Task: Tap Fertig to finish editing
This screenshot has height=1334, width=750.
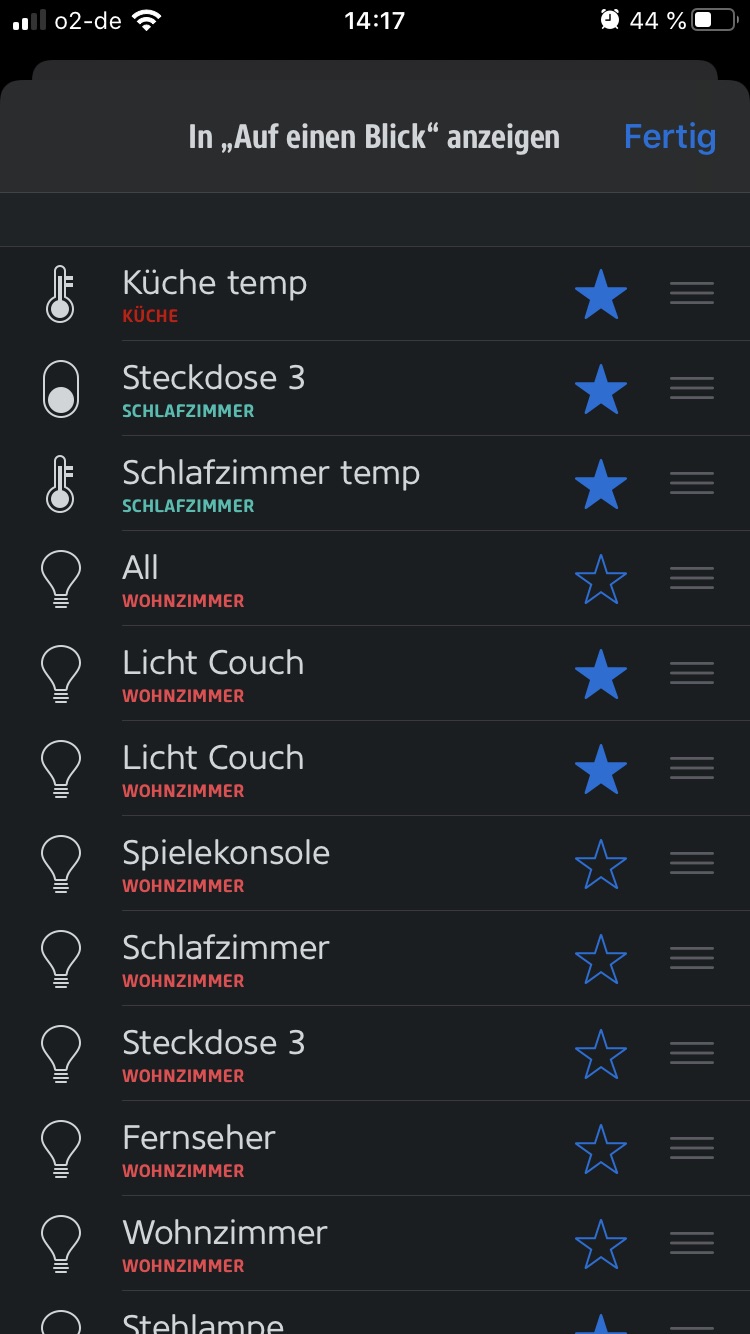Action: click(x=669, y=136)
